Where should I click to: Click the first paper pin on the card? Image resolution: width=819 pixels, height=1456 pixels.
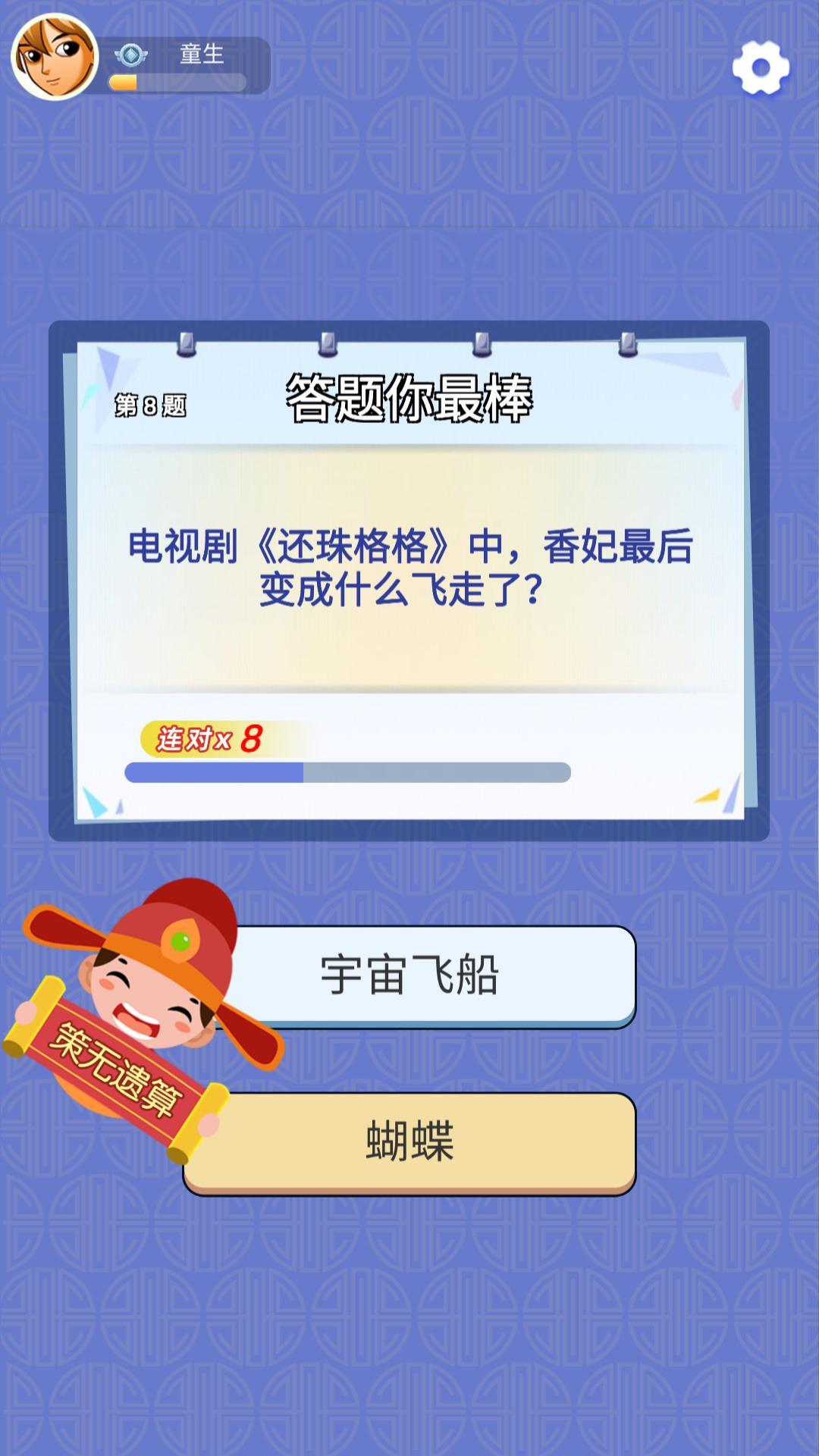point(183,345)
